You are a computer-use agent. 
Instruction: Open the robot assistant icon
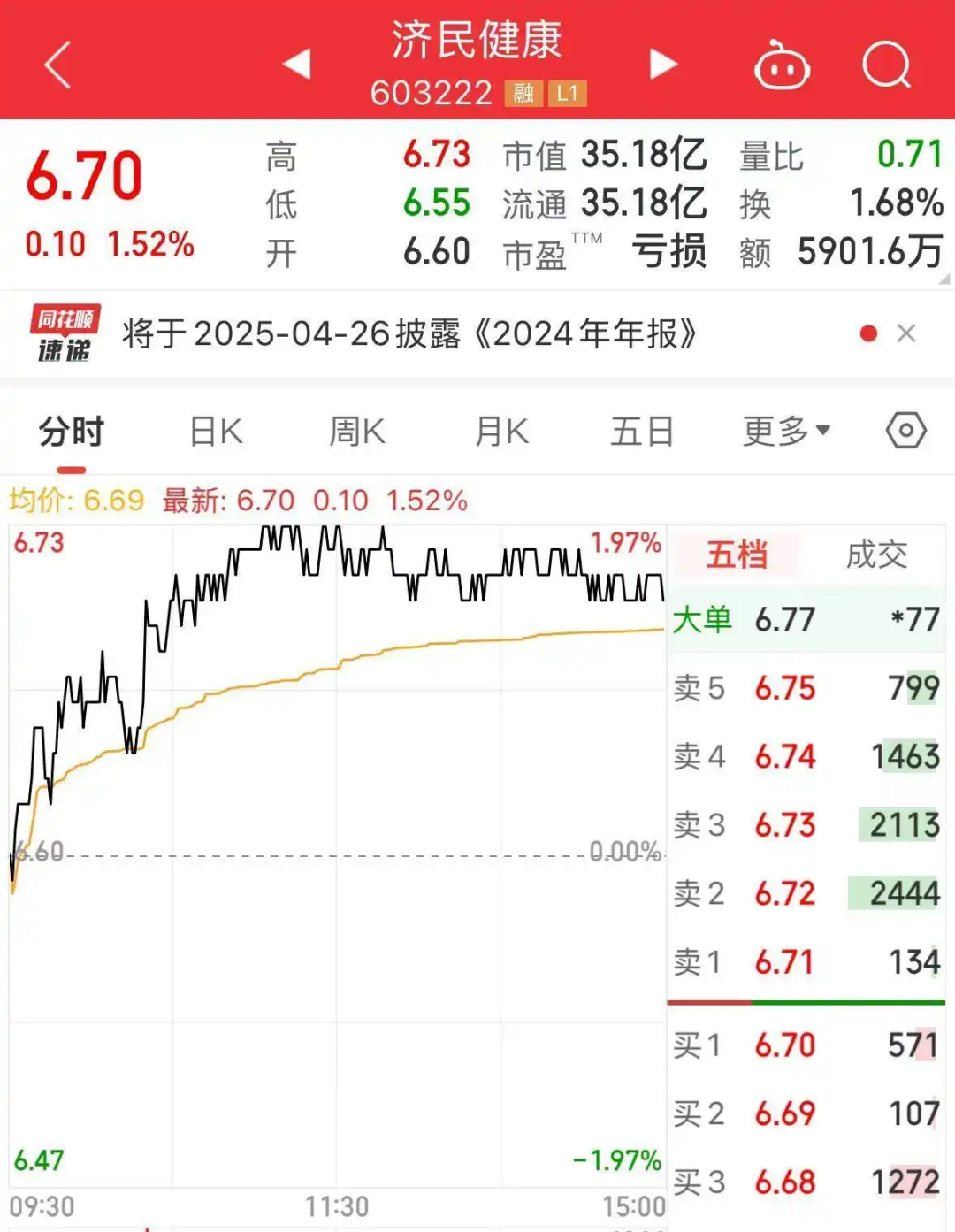782,66
